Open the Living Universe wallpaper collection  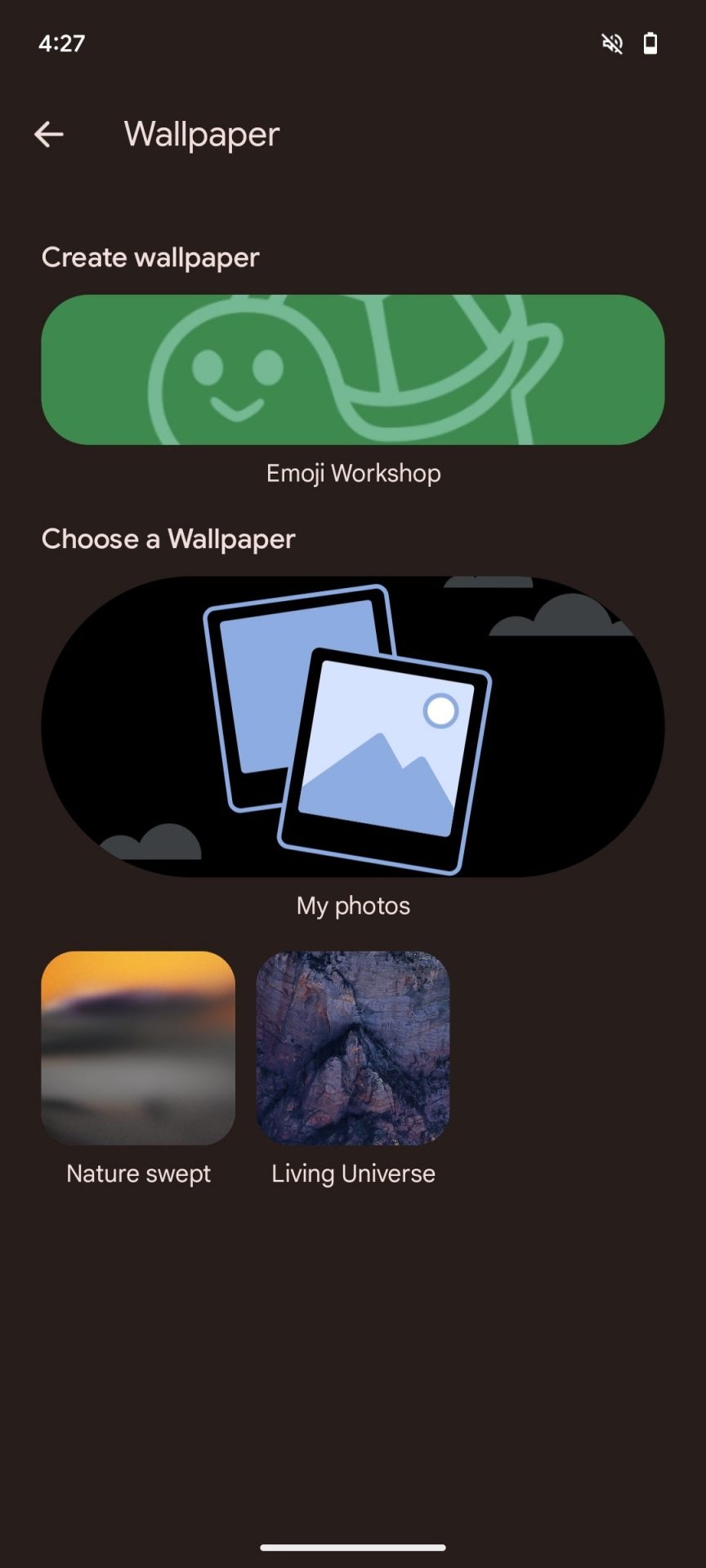pyautogui.click(x=353, y=1048)
